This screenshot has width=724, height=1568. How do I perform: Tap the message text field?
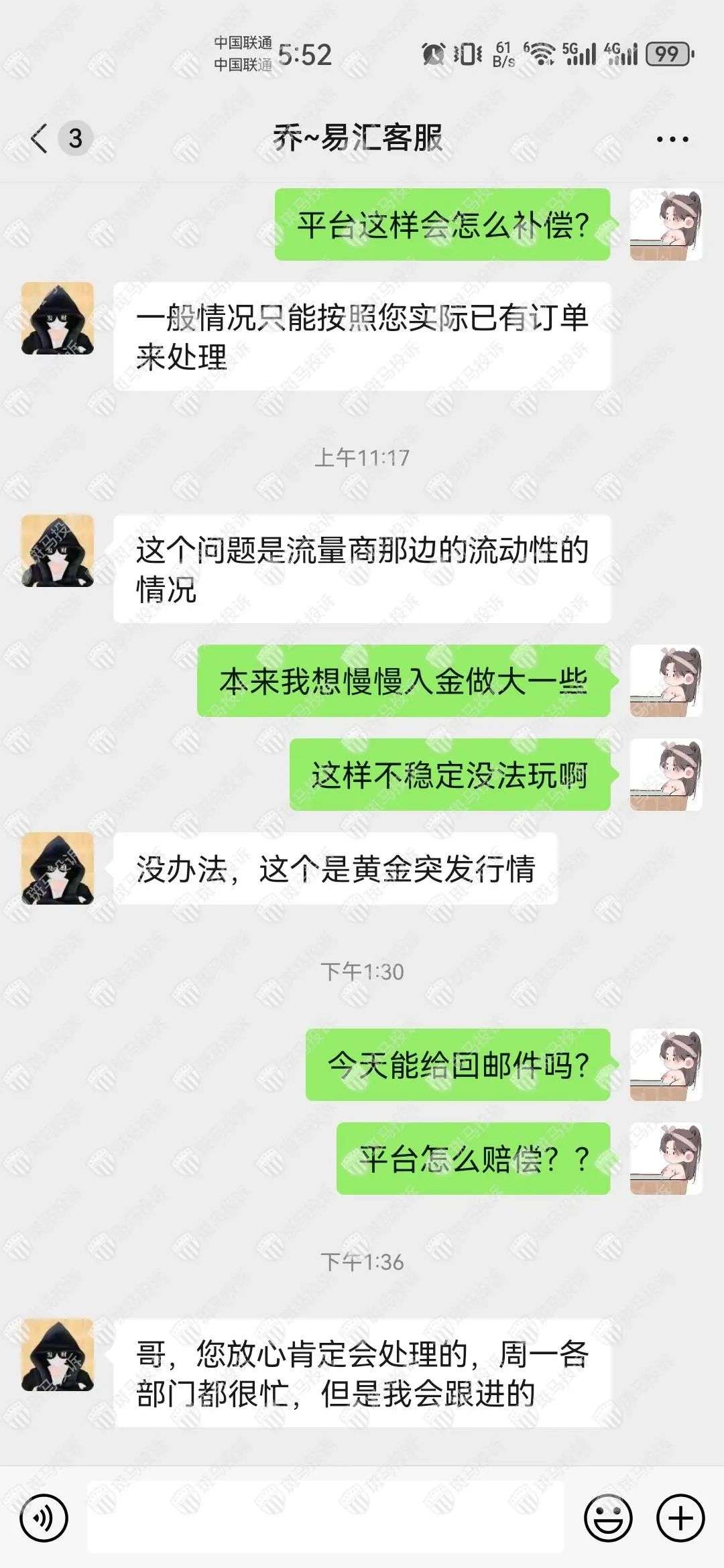point(326,1518)
